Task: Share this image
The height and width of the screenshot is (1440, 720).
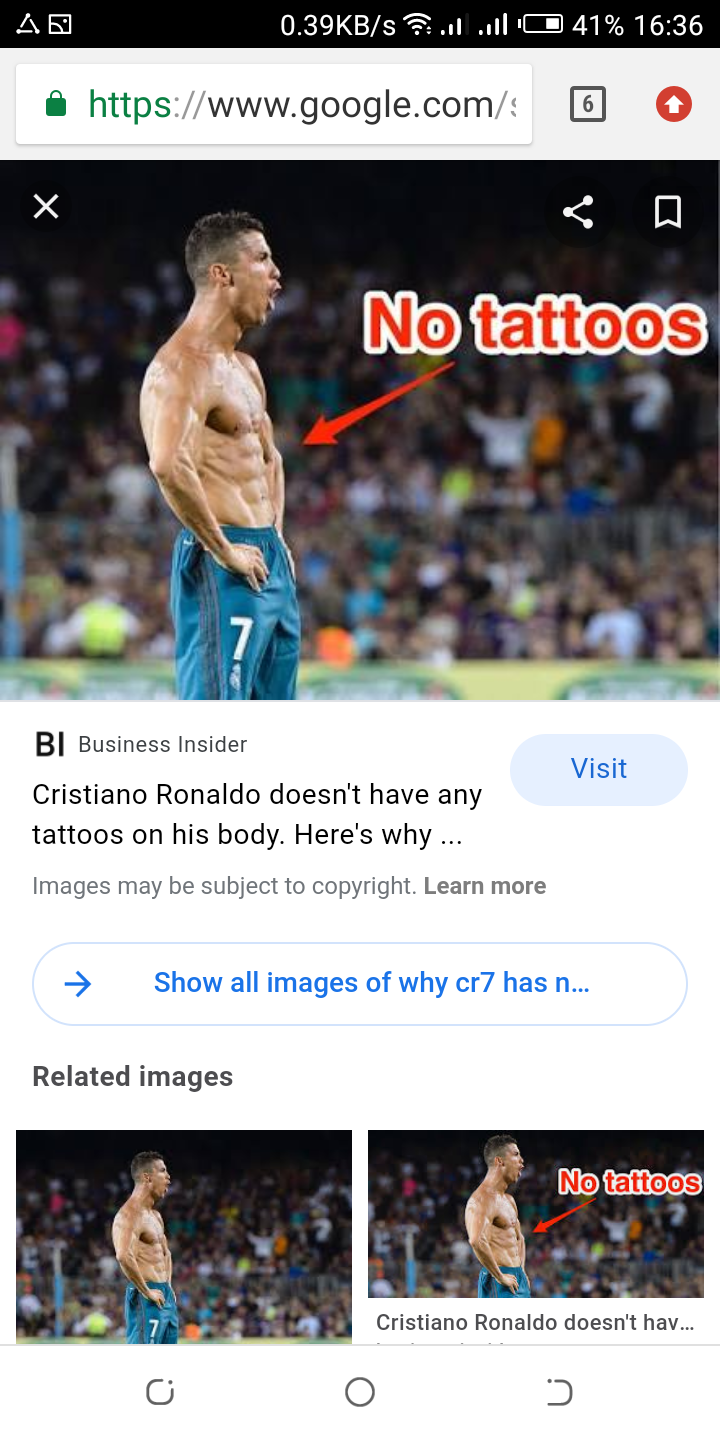Action: pos(578,212)
